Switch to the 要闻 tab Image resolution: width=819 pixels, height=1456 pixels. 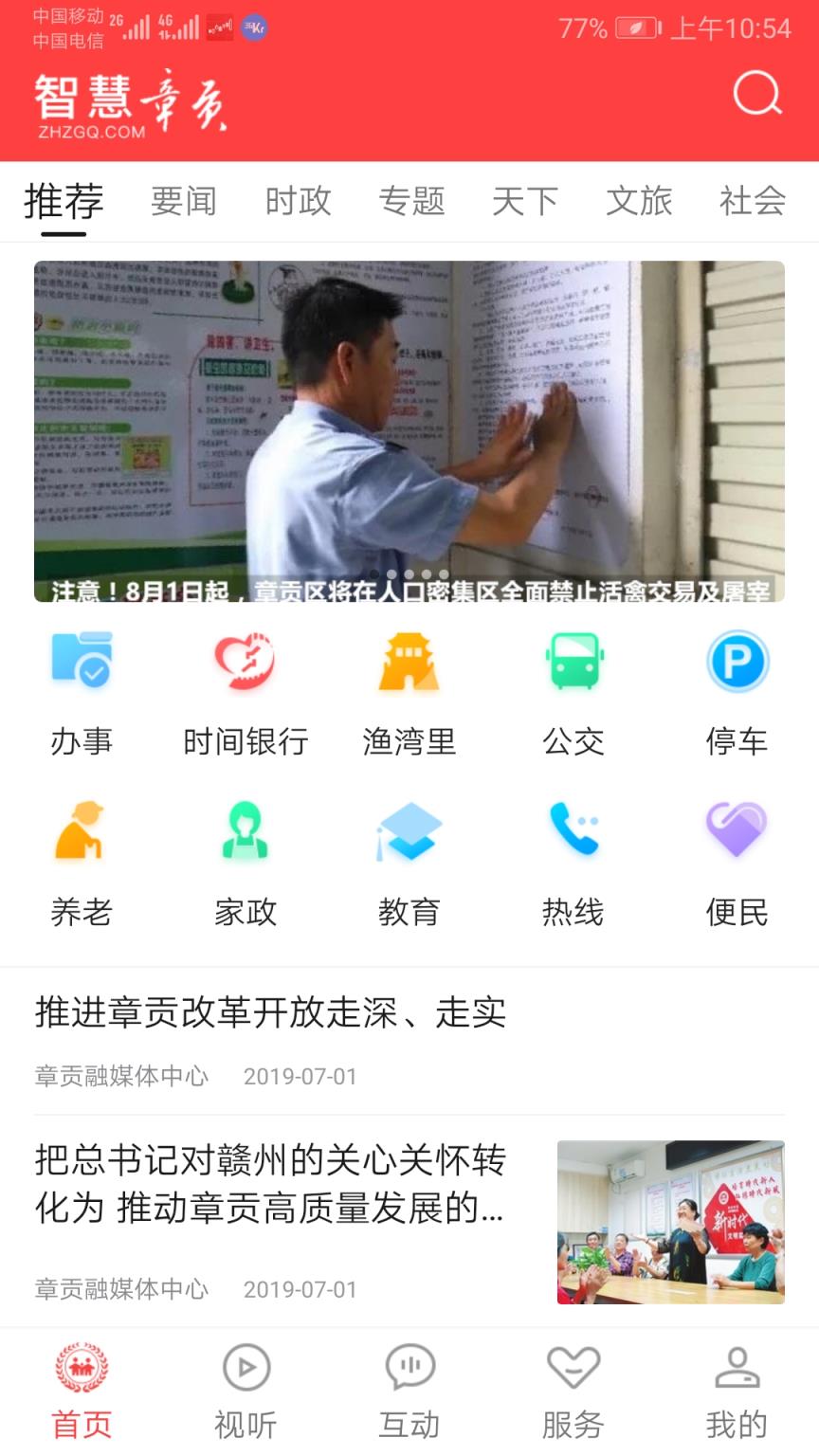pyautogui.click(x=184, y=202)
